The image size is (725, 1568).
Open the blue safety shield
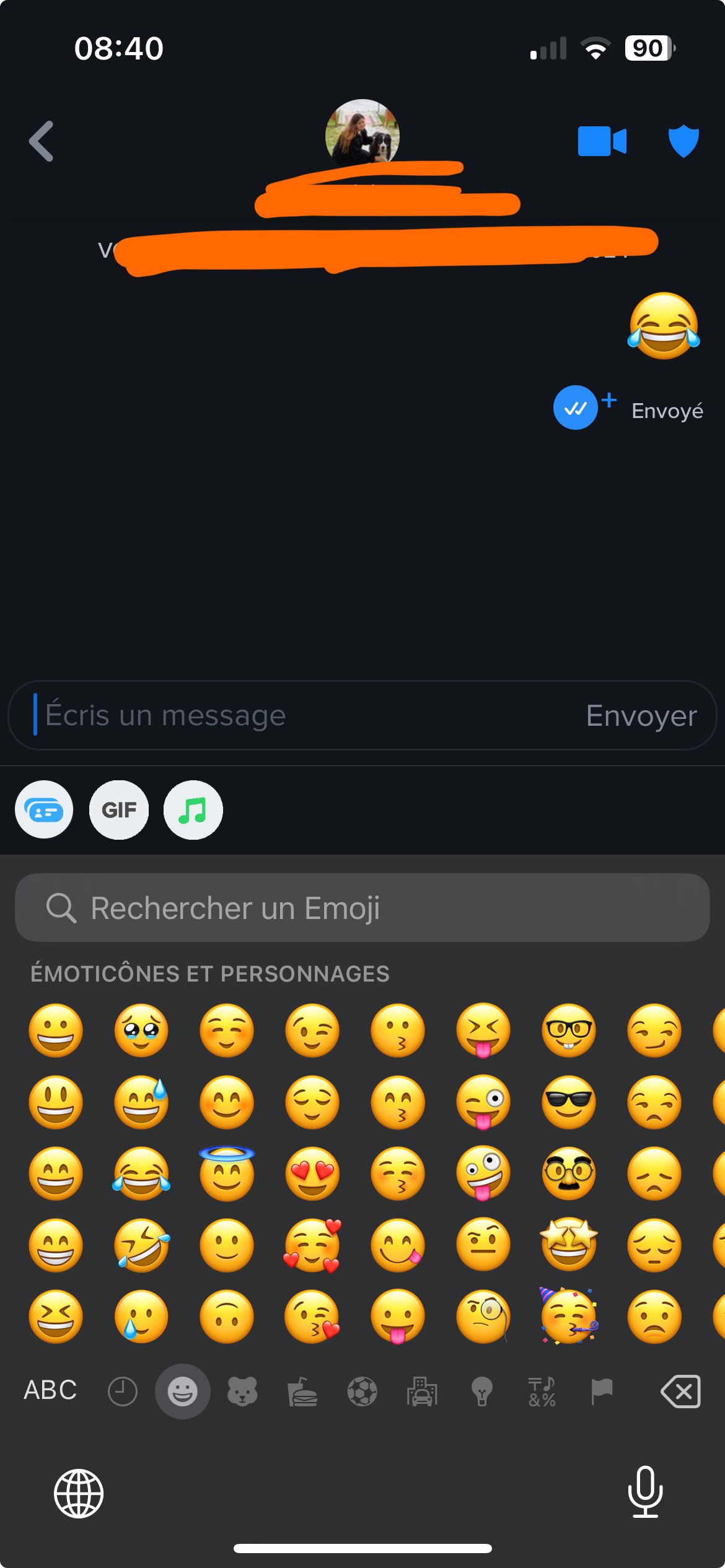683,141
